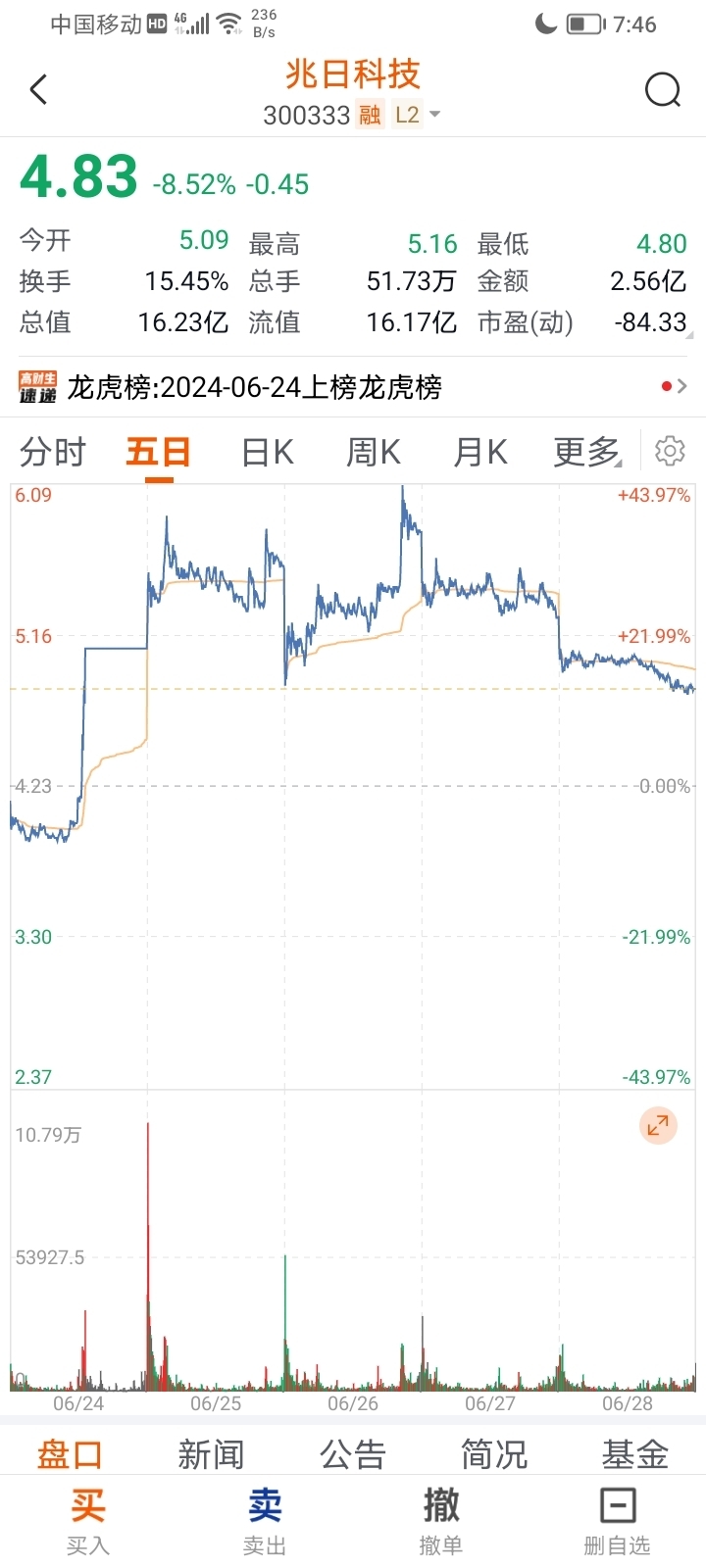This screenshot has width=706, height=1568.
Task: Select the 五日 chart tab
Action: point(158,453)
